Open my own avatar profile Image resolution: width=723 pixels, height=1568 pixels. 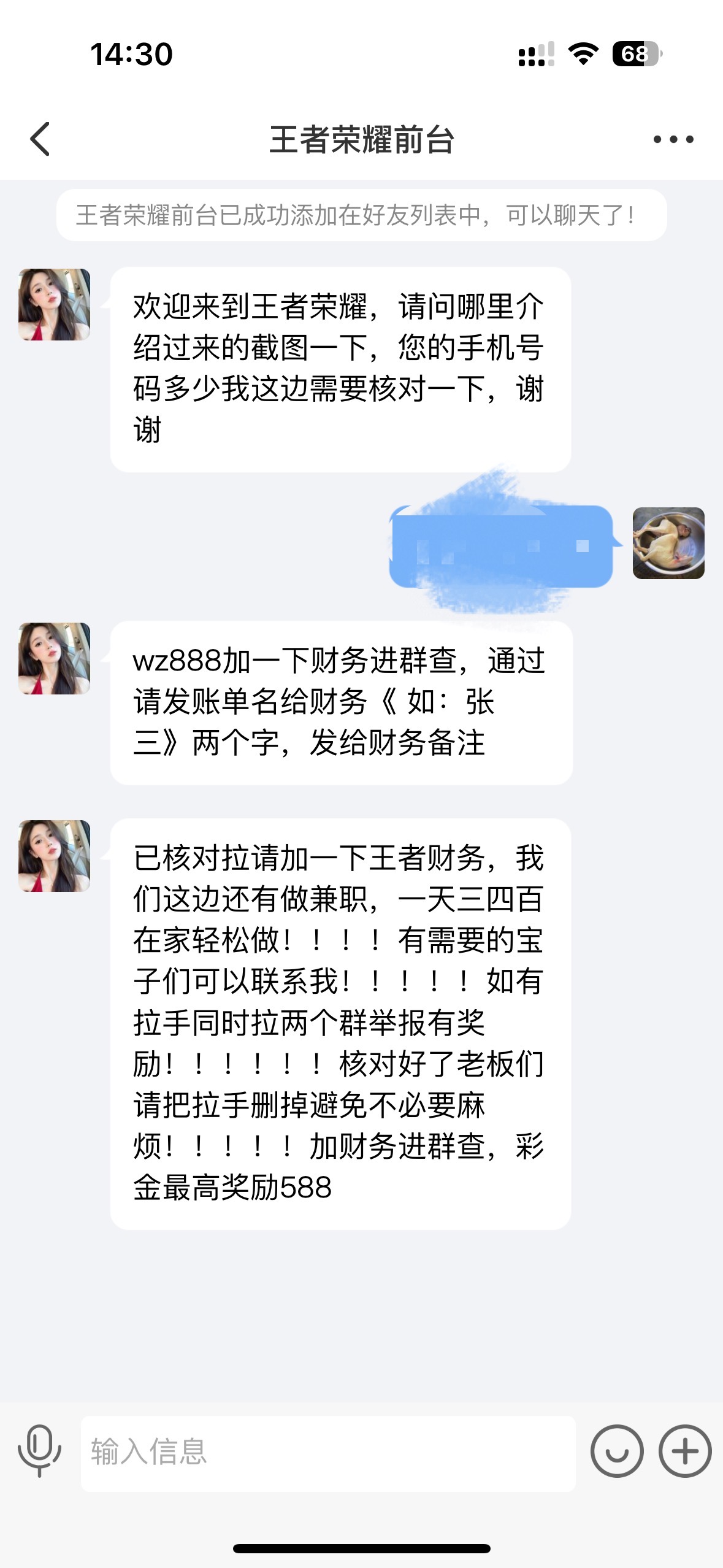point(668,543)
